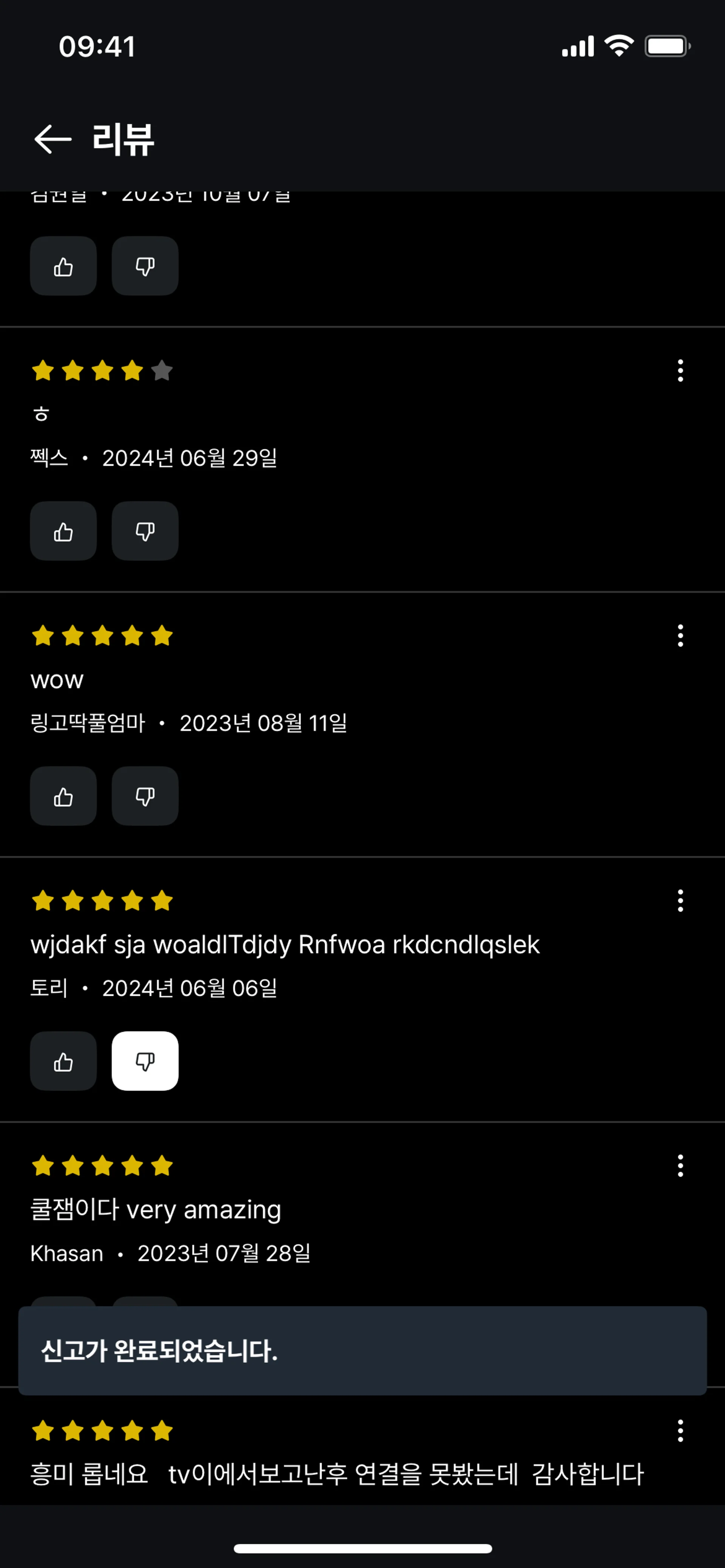Dislike the review by 쩩스

click(x=145, y=531)
